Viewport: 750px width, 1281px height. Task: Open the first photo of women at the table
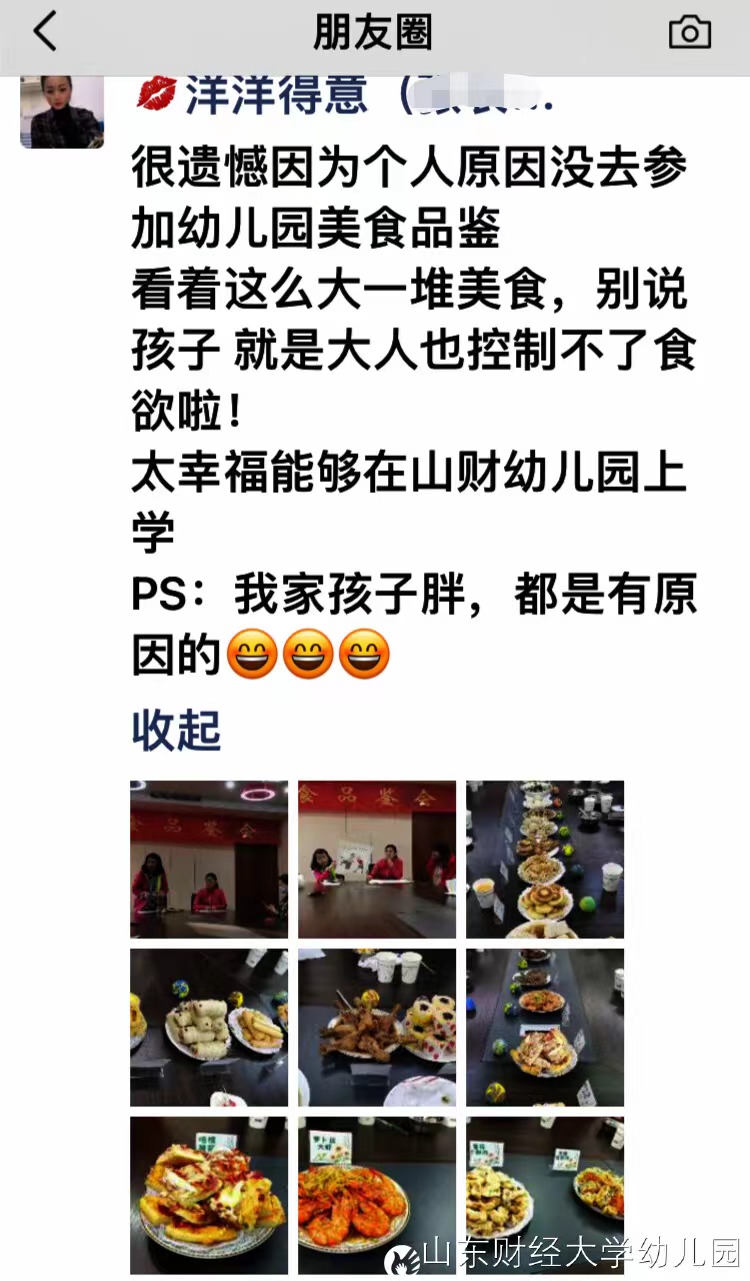[209, 859]
